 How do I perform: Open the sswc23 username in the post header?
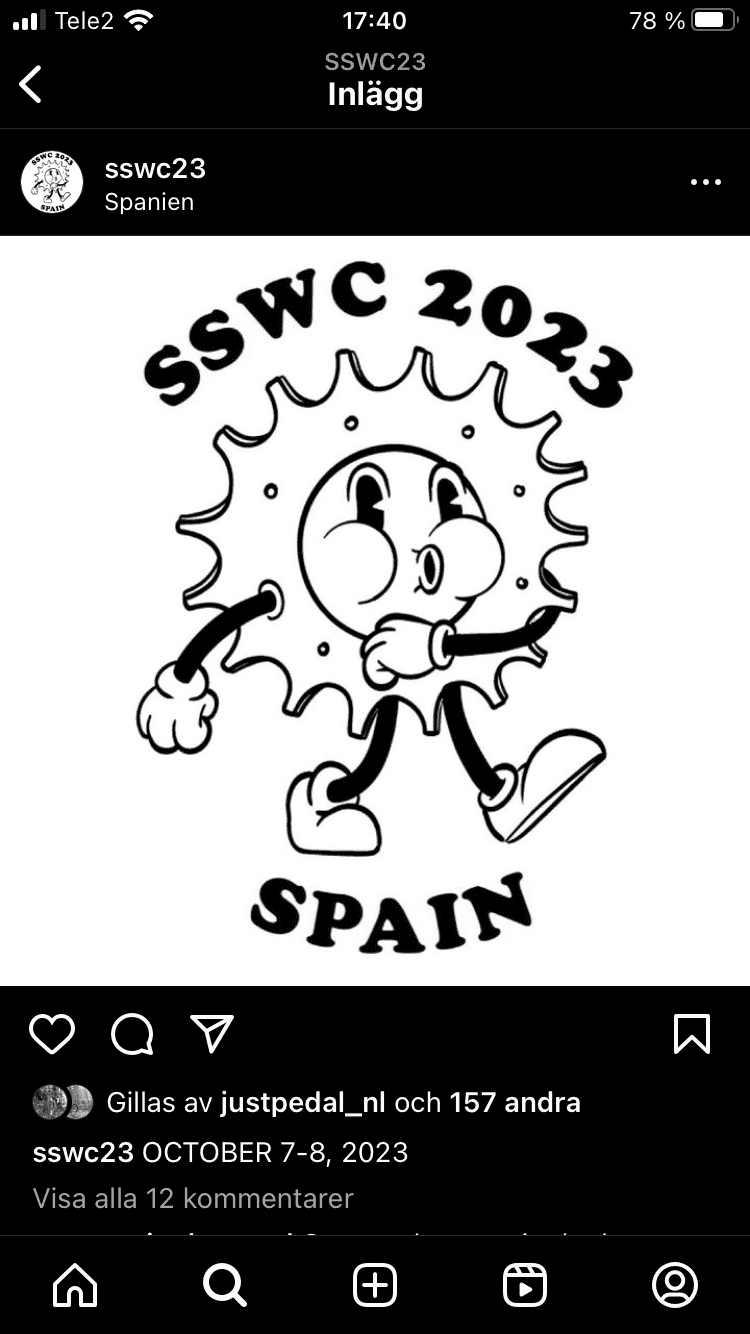point(155,168)
